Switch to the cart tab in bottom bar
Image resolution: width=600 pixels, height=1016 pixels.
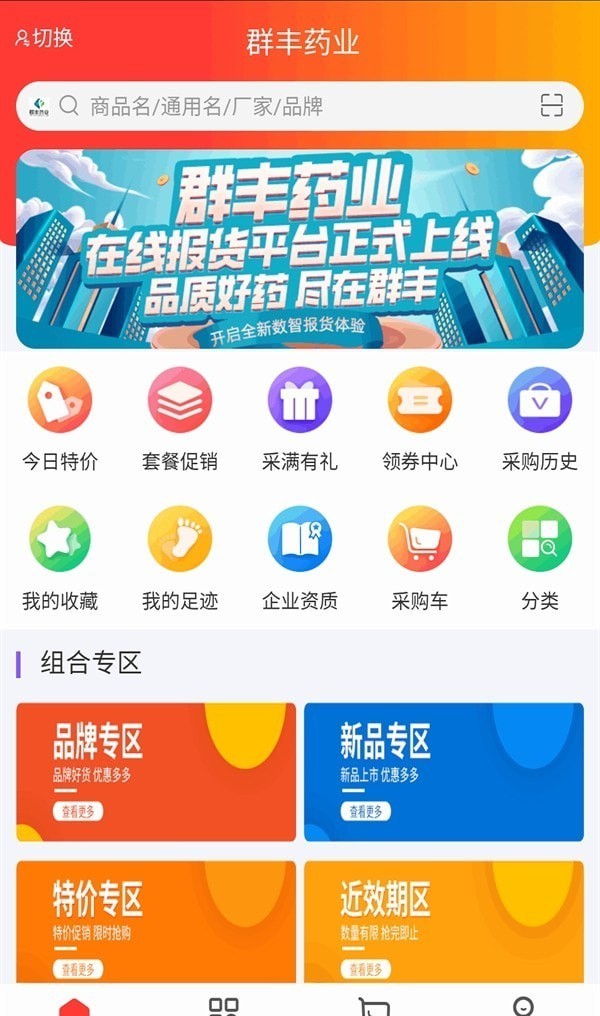point(374,1005)
